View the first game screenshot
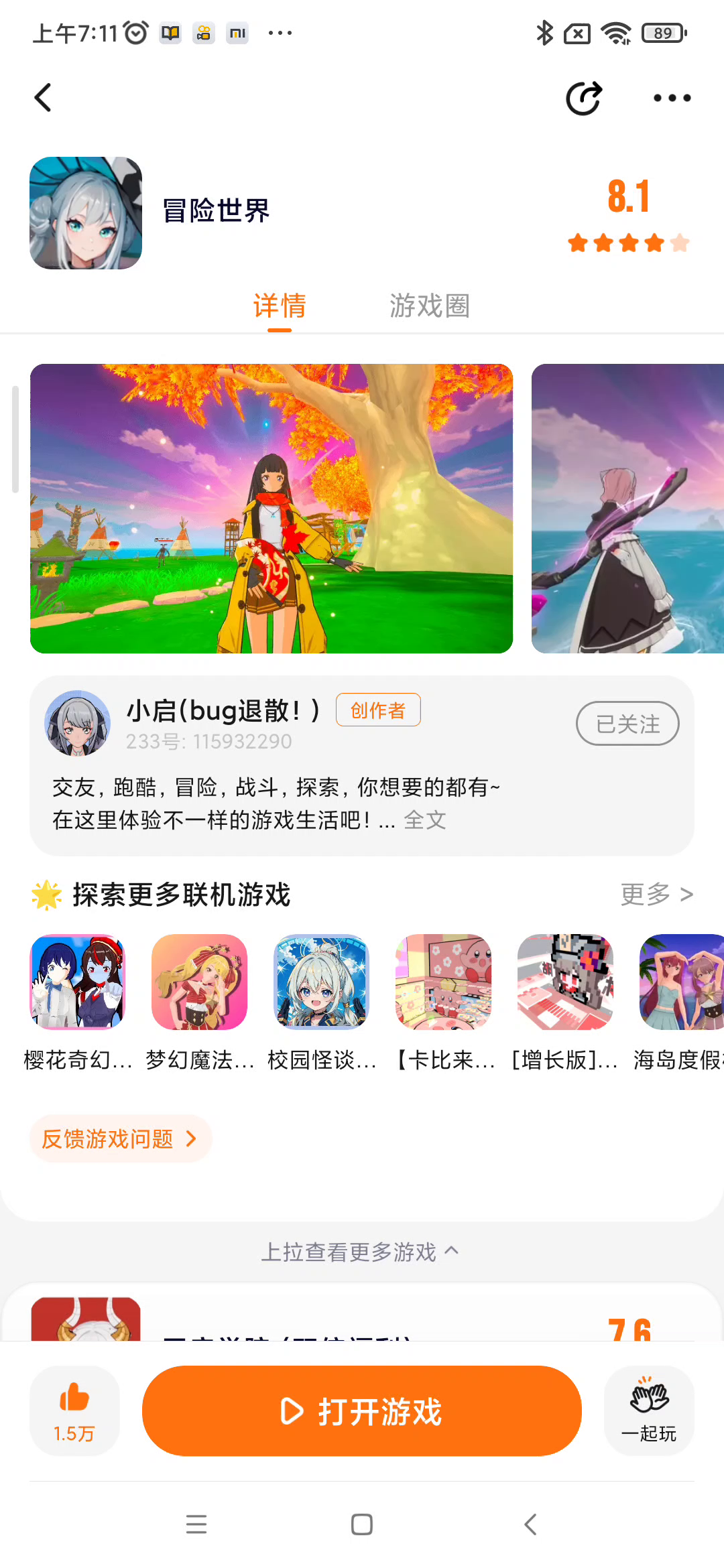The image size is (724, 1568). click(271, 508)
